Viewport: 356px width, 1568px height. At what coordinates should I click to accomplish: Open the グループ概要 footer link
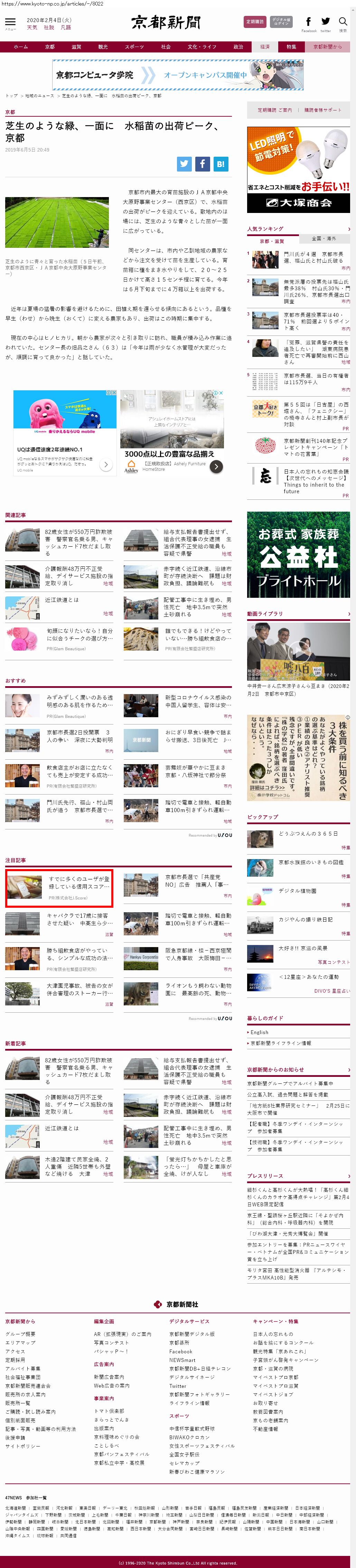click(21, 1334)
